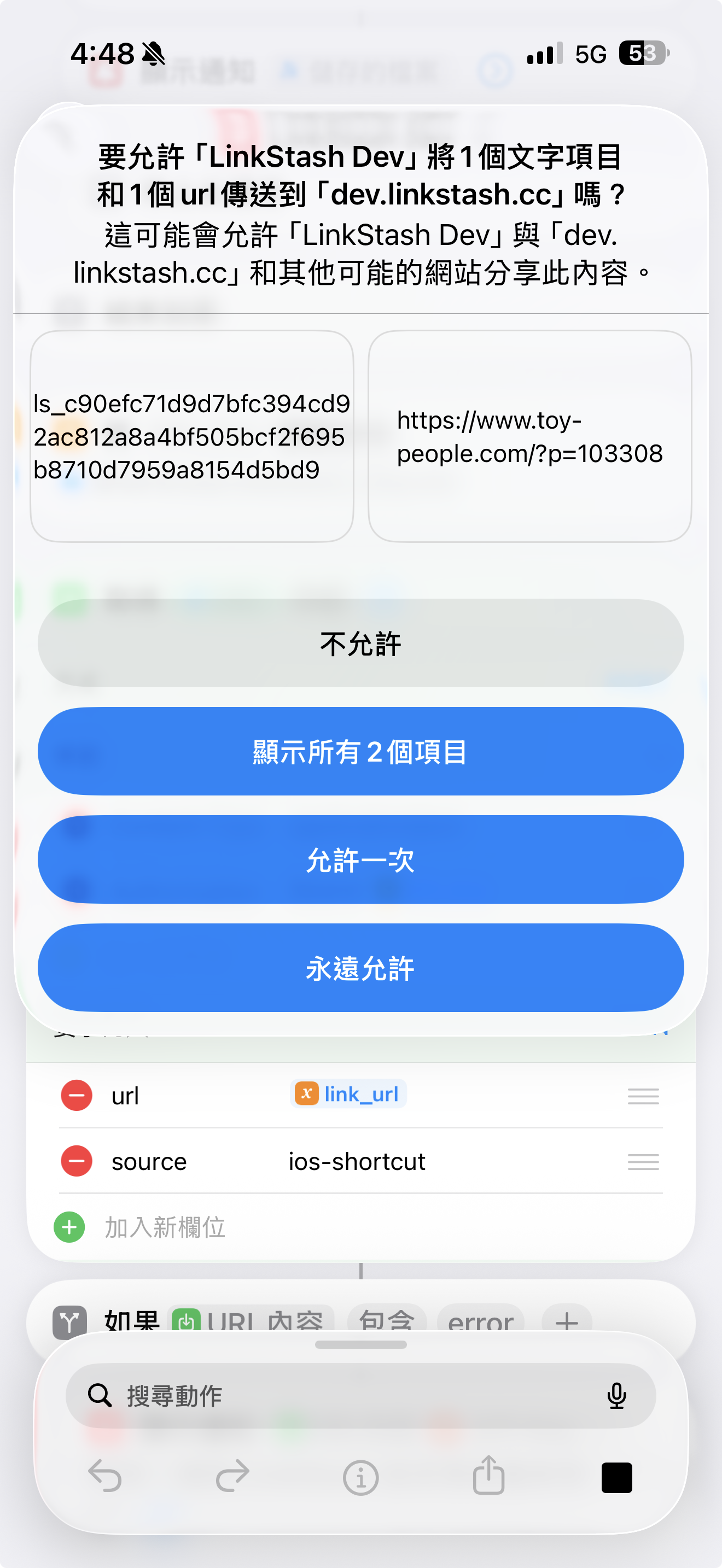Tap the plus after the error condition
This screenshot has width=722, height=1568.
tap(567, 1321)
